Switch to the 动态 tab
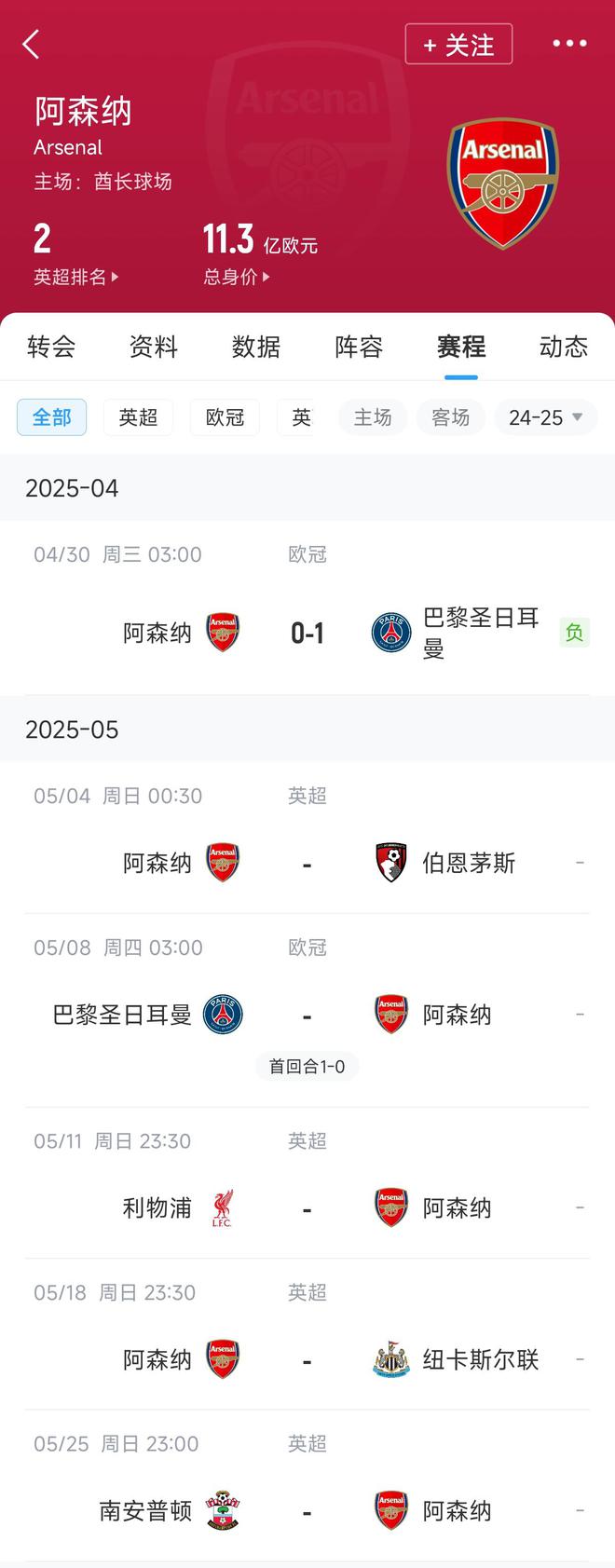The width and height of the screenshot is (615, 1568). [x=564, y=347]
